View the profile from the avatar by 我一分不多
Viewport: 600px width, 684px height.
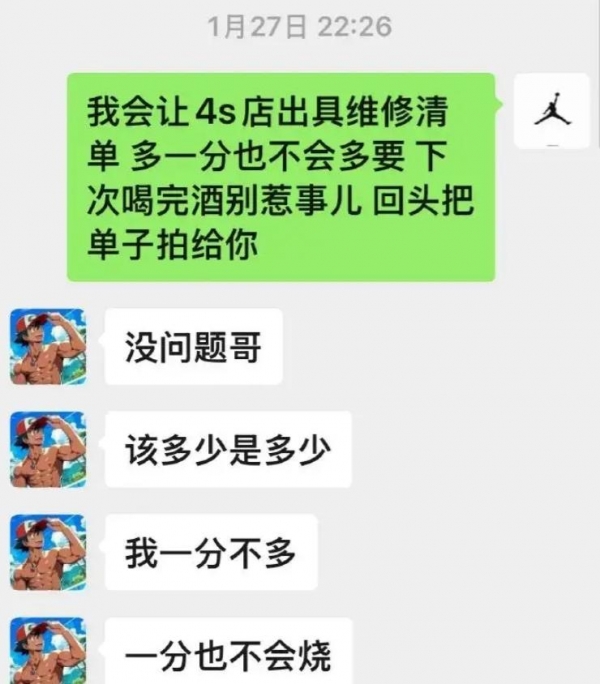point(49,552)
